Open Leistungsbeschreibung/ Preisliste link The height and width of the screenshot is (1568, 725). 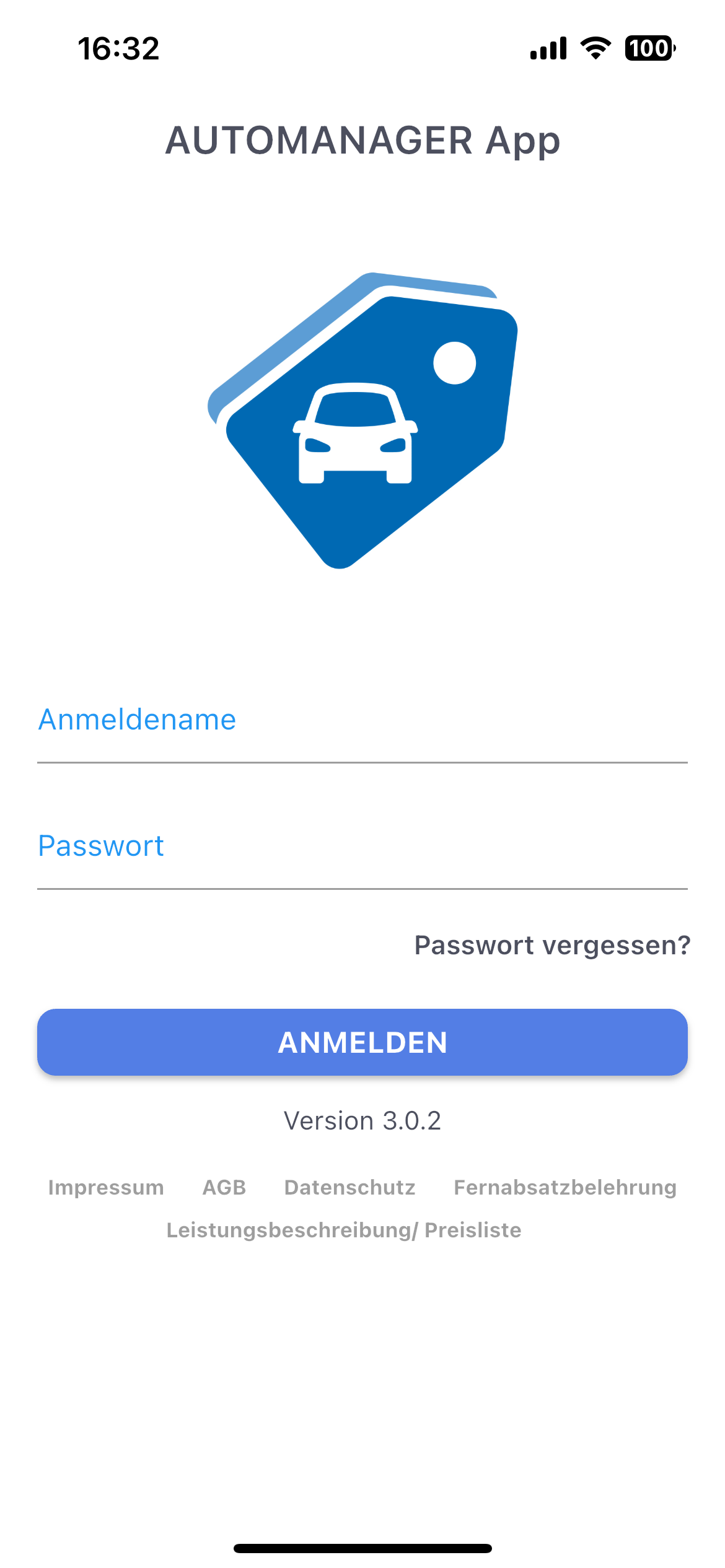344,1230
